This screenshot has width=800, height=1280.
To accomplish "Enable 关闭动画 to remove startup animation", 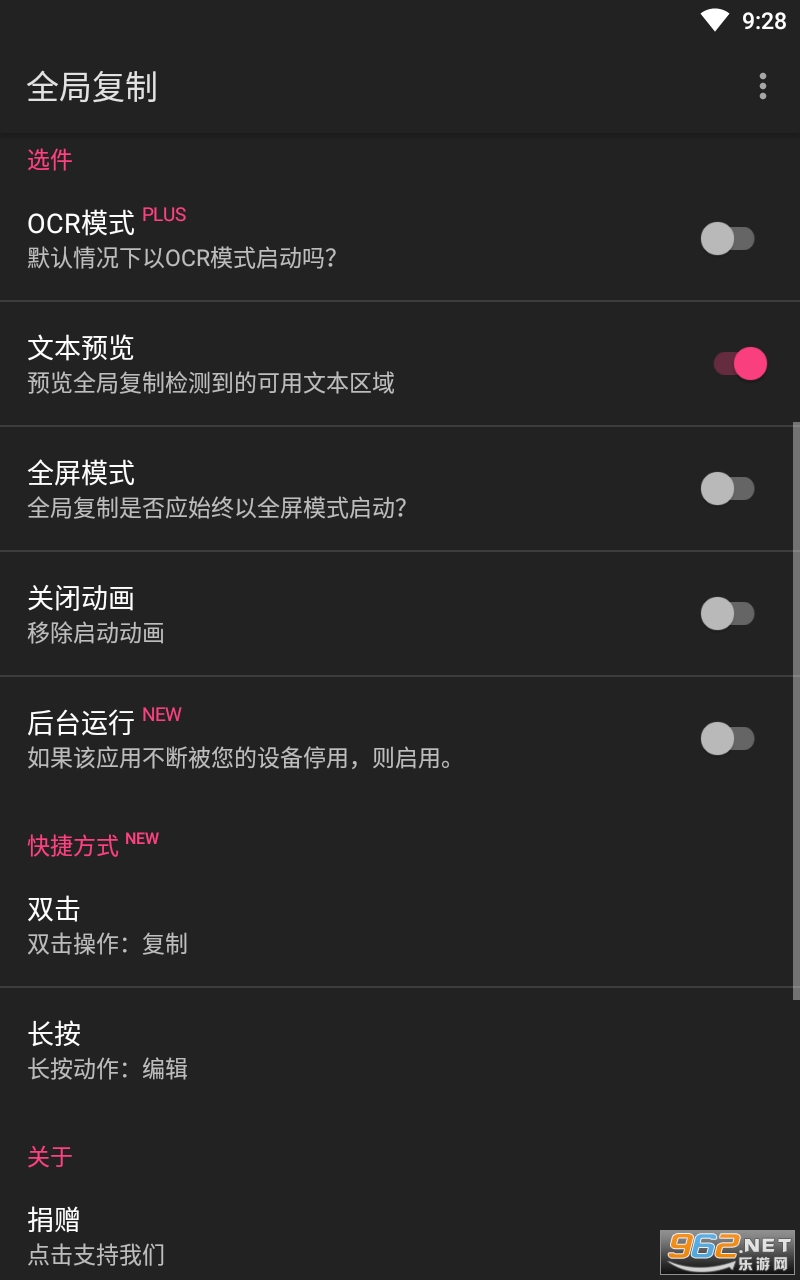I will coord(727,614).
